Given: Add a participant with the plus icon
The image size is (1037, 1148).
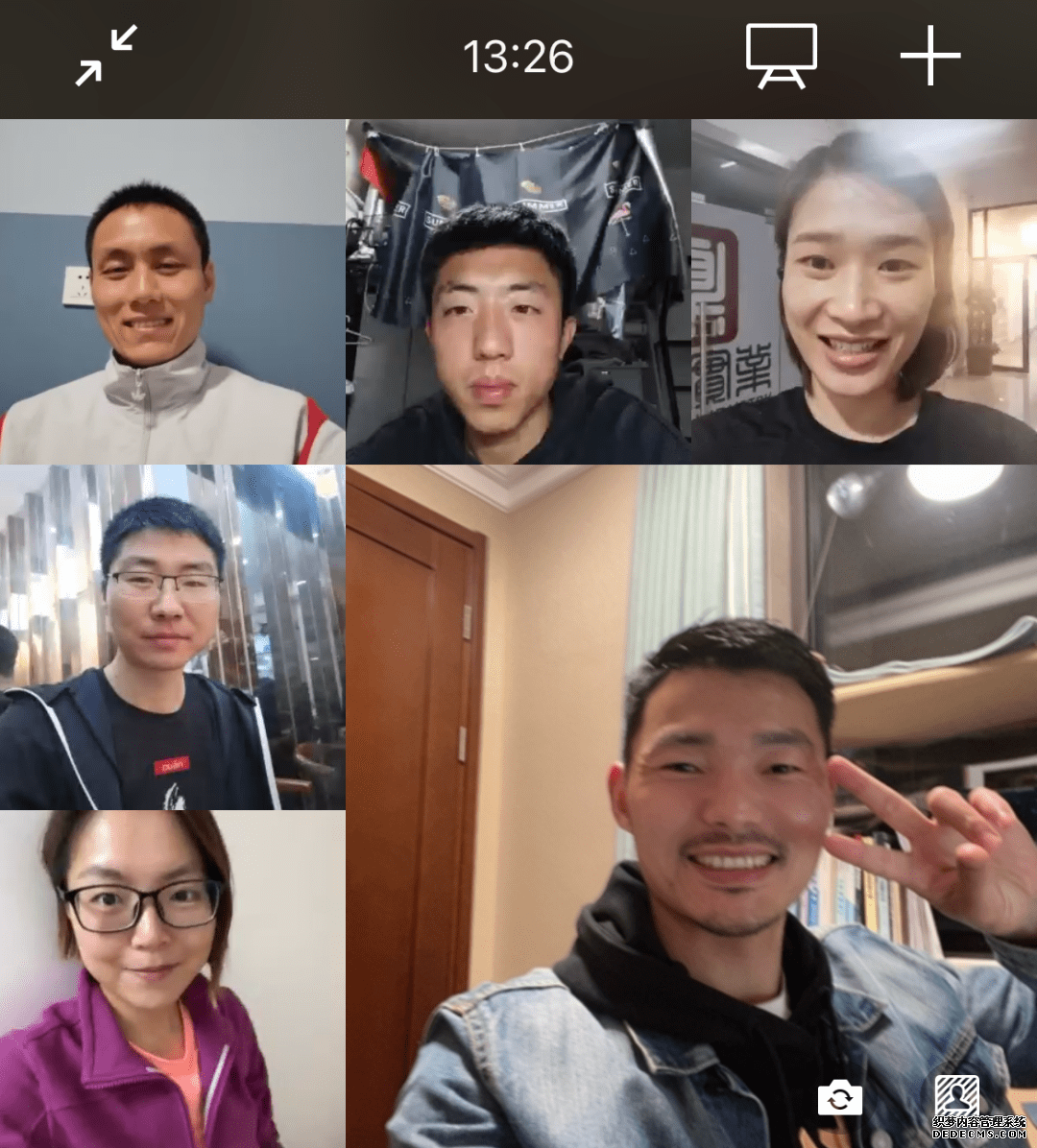Looking at the screenshot, I should [x=929, y=56].
